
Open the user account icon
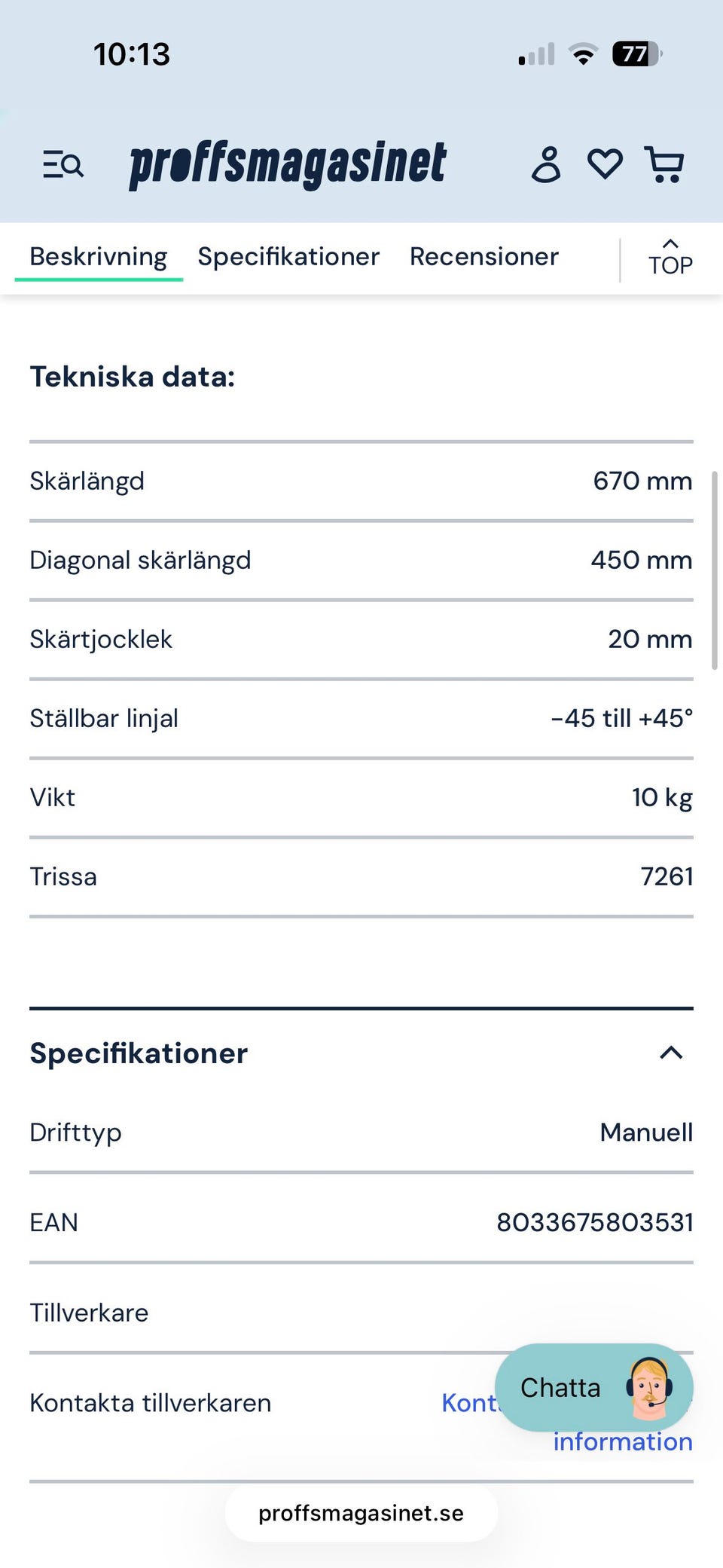click(x=546, y=164)
